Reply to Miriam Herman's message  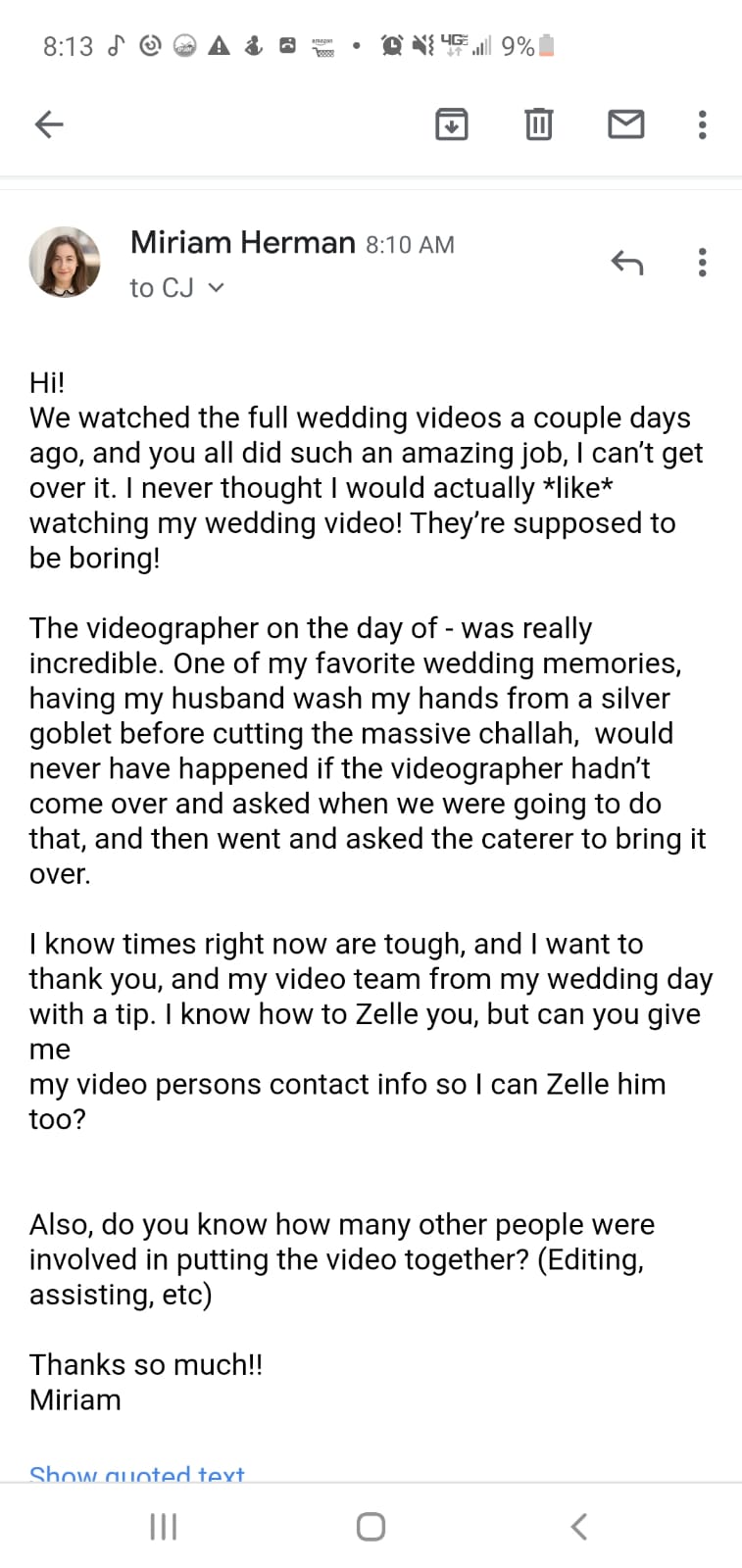click(626, 262)
